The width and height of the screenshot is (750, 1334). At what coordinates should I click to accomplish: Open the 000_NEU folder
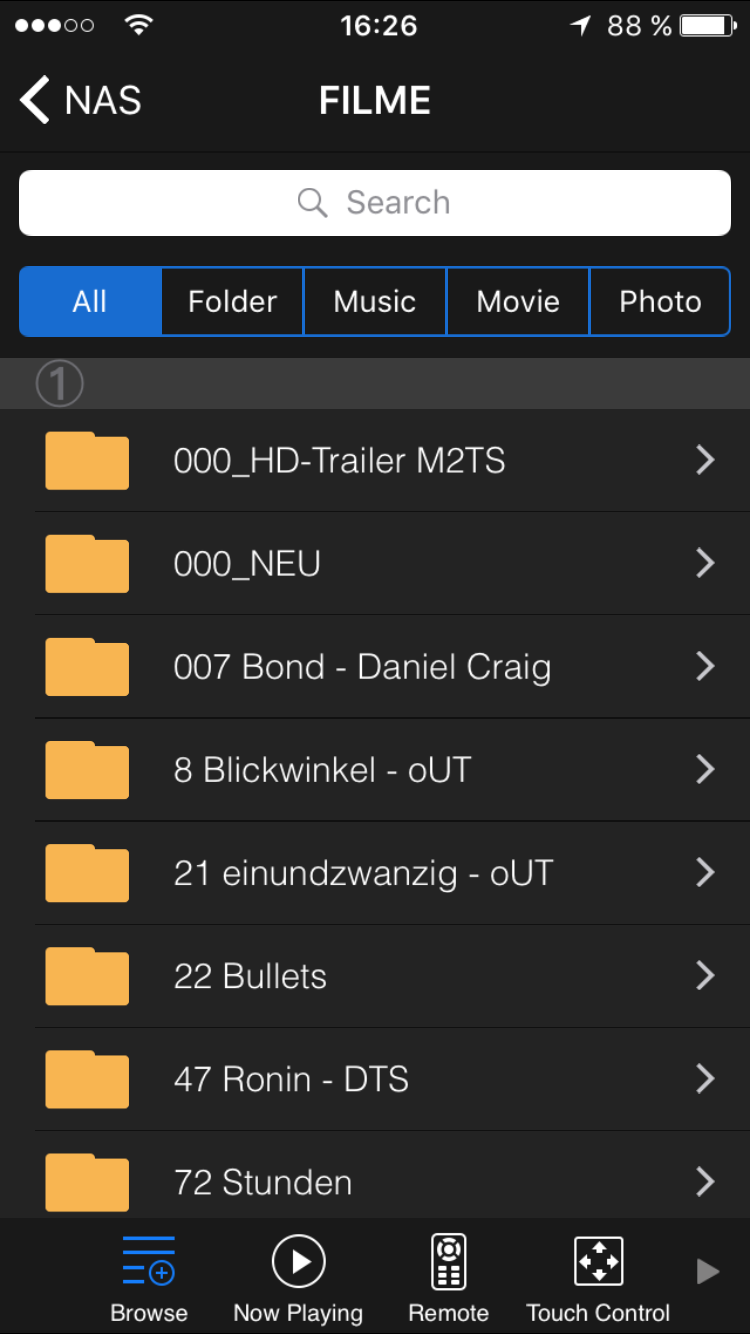click(x=375, y=564)
